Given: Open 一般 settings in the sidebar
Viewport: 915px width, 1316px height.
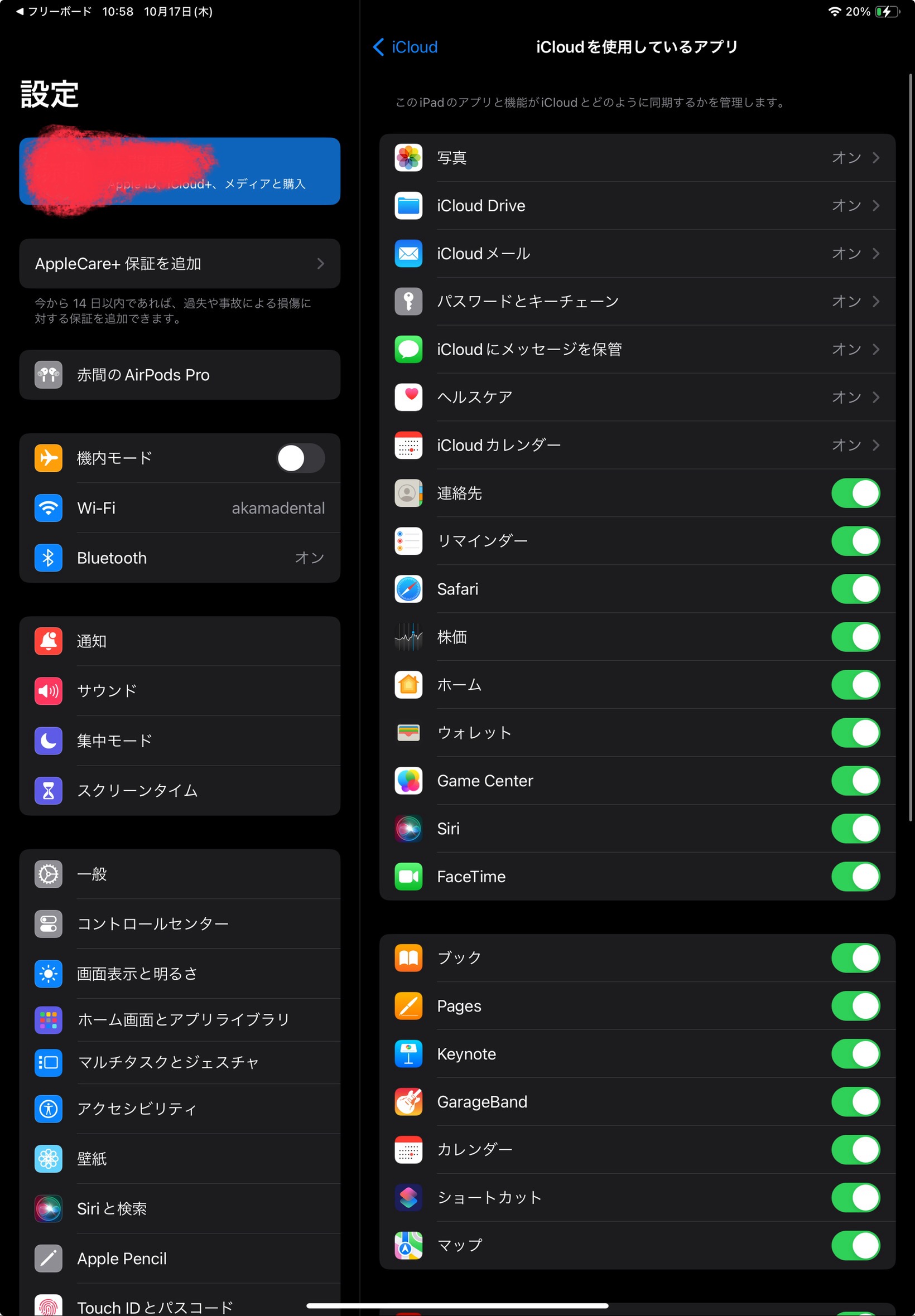Looking at the screenshot, I should coord(180,874).
